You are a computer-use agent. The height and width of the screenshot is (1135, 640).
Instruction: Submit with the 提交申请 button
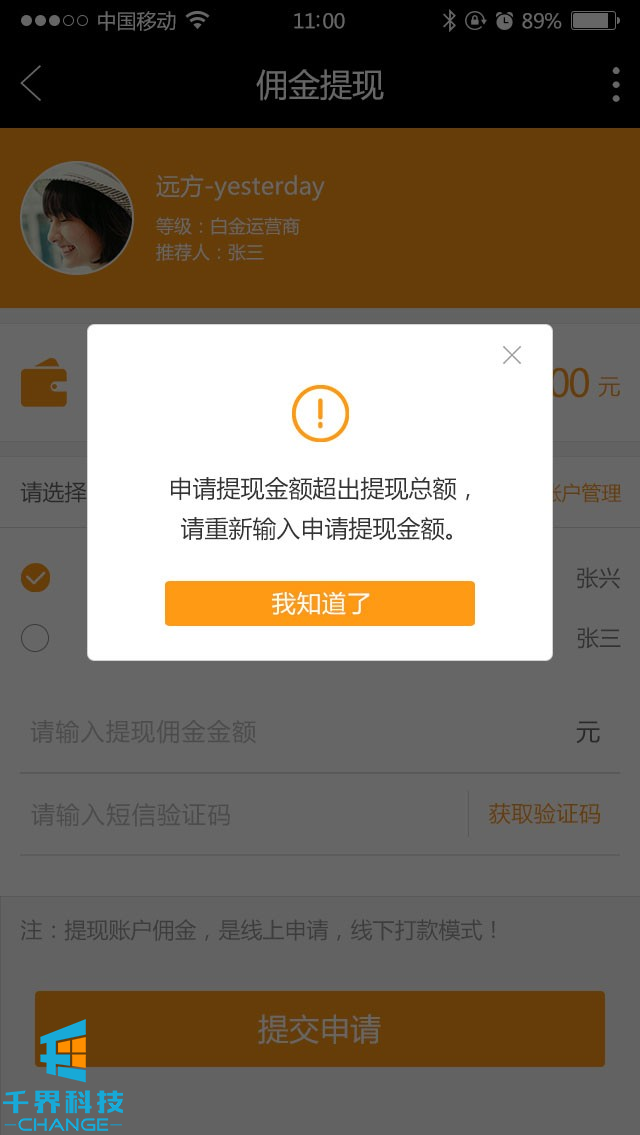320,1029
